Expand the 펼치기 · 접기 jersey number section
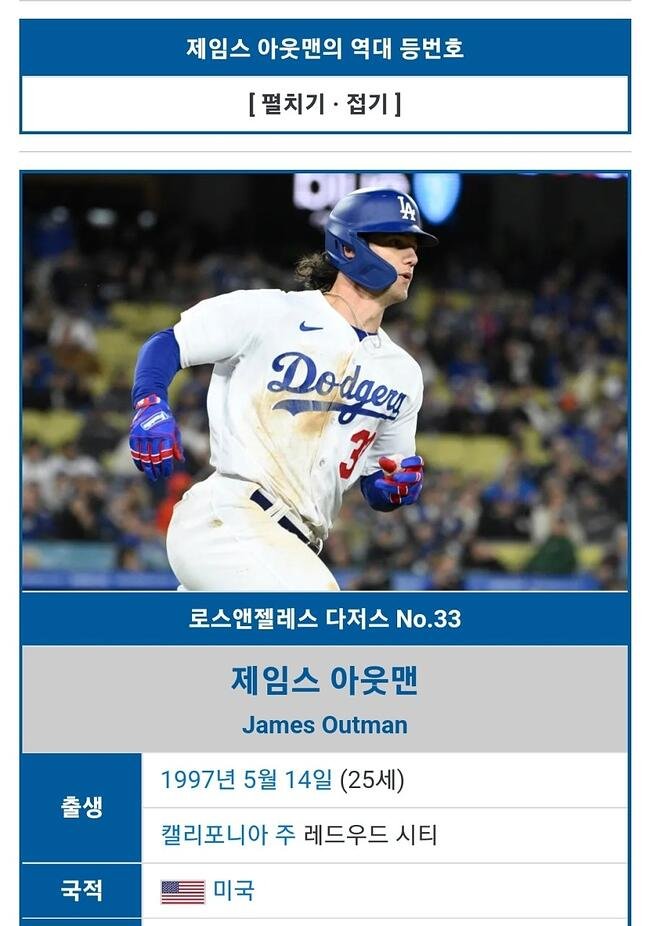Viewport: 650px width, 926px height. pos(324,104)
